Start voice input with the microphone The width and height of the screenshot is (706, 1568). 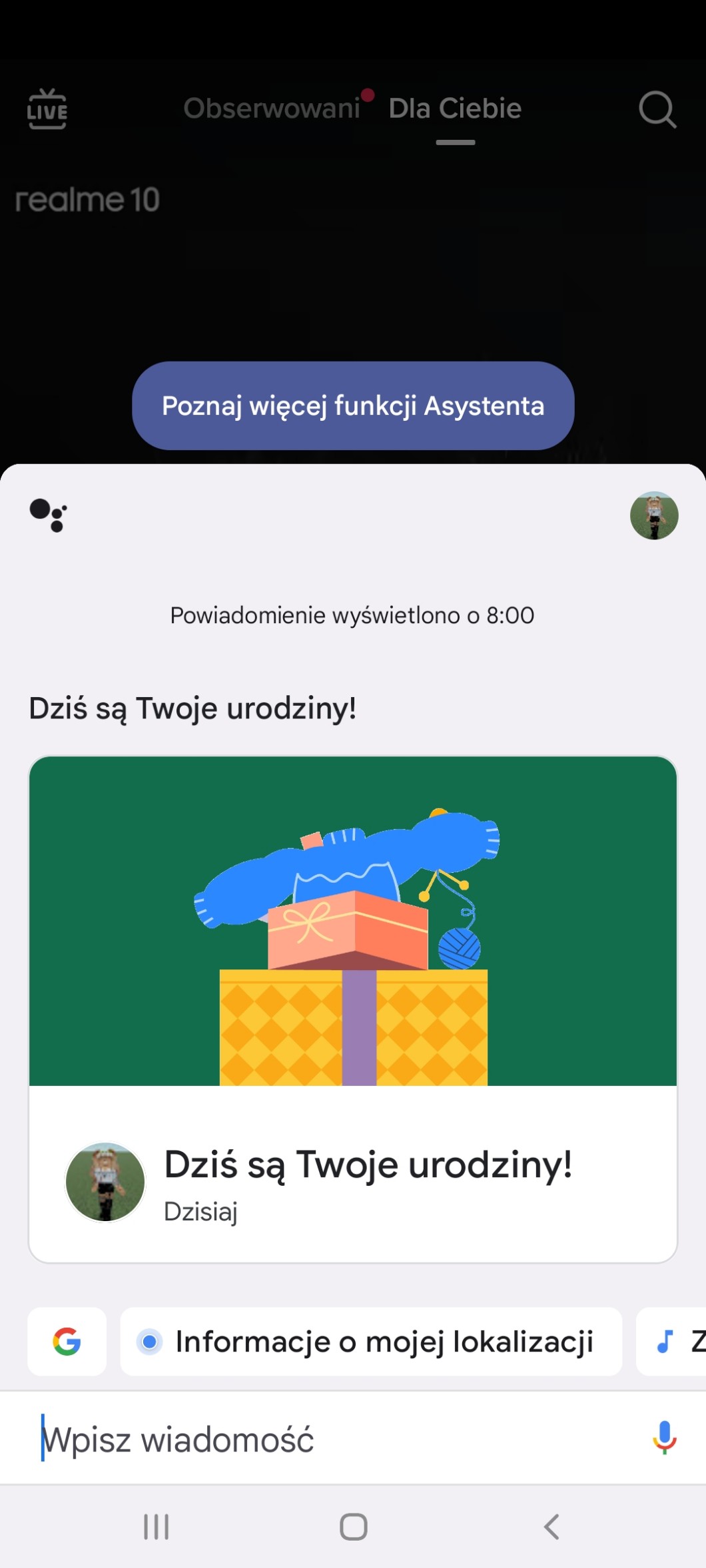(x=664, y=1437)
